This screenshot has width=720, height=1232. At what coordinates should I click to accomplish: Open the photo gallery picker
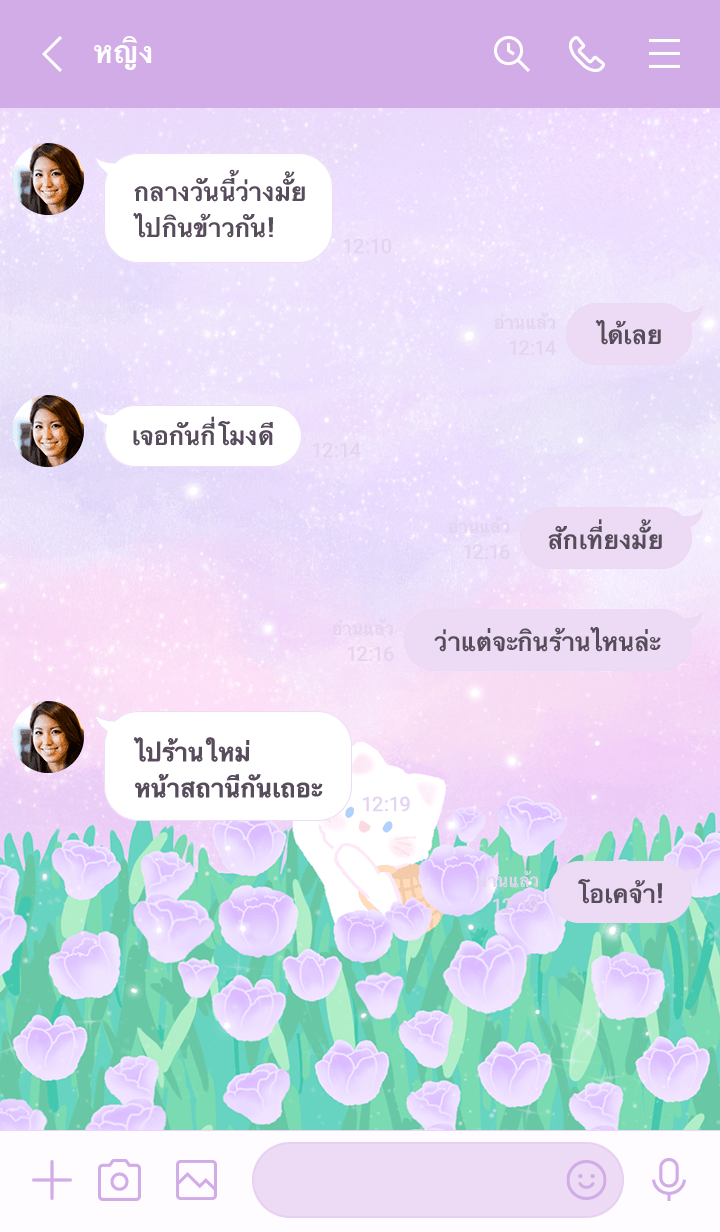pyautogui.click(x=196, y=1181)
